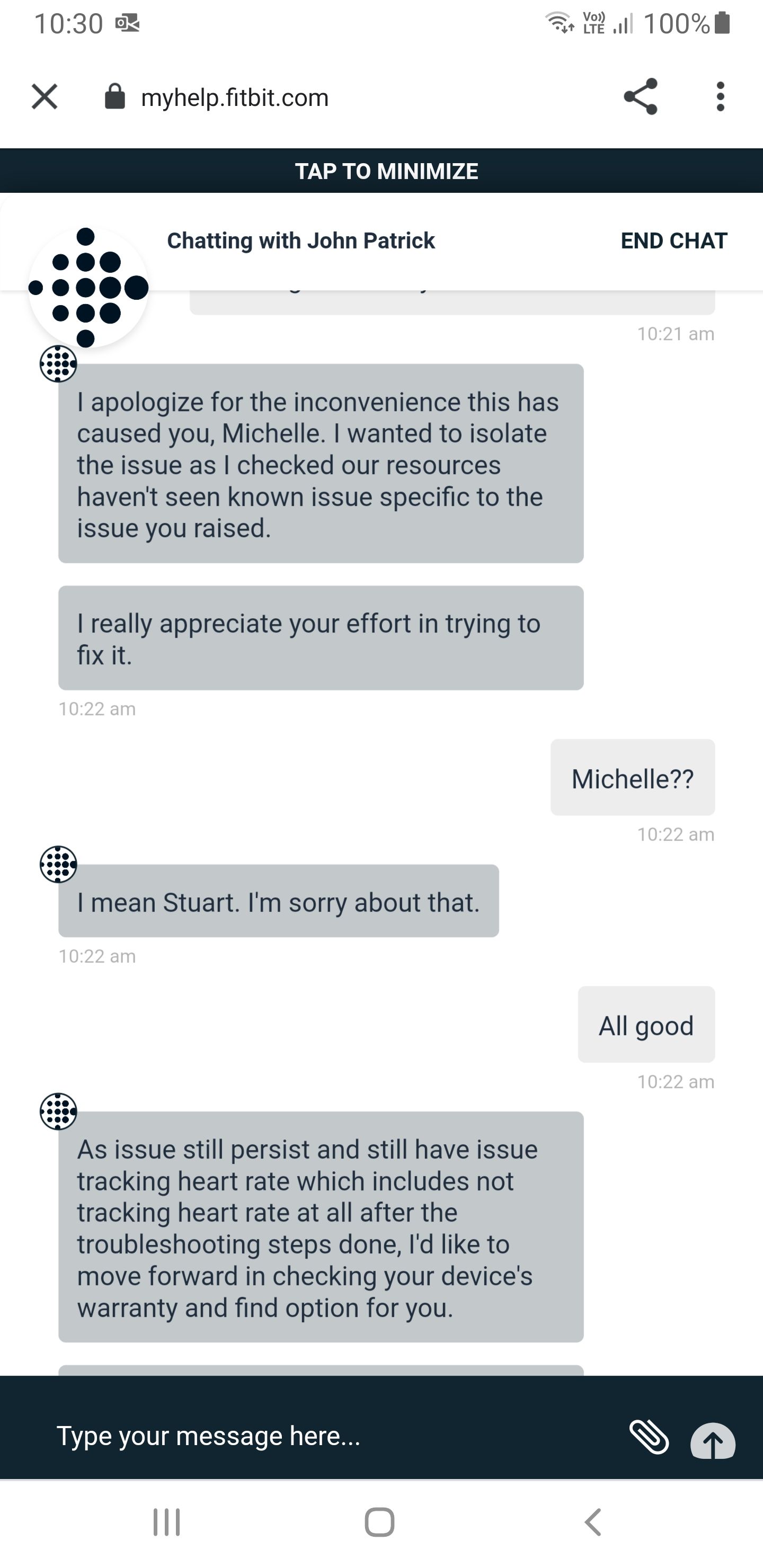Image resolution: width=763 pixels, height=1568 pixels.
Task: End chat with John Patrick
Action: pyautogui.click(x=673, y=241)
